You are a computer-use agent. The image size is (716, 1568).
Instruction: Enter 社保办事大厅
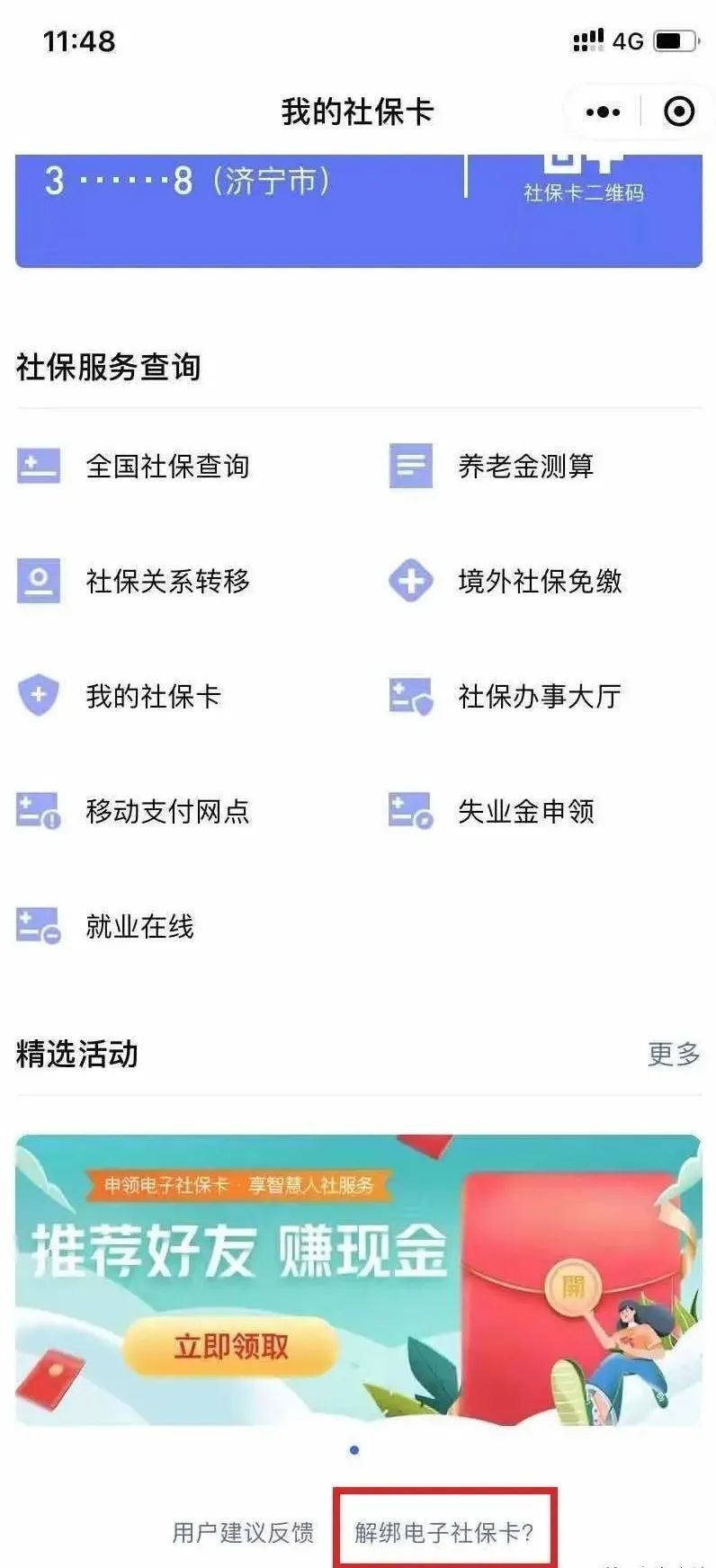(x=540, y=696)
